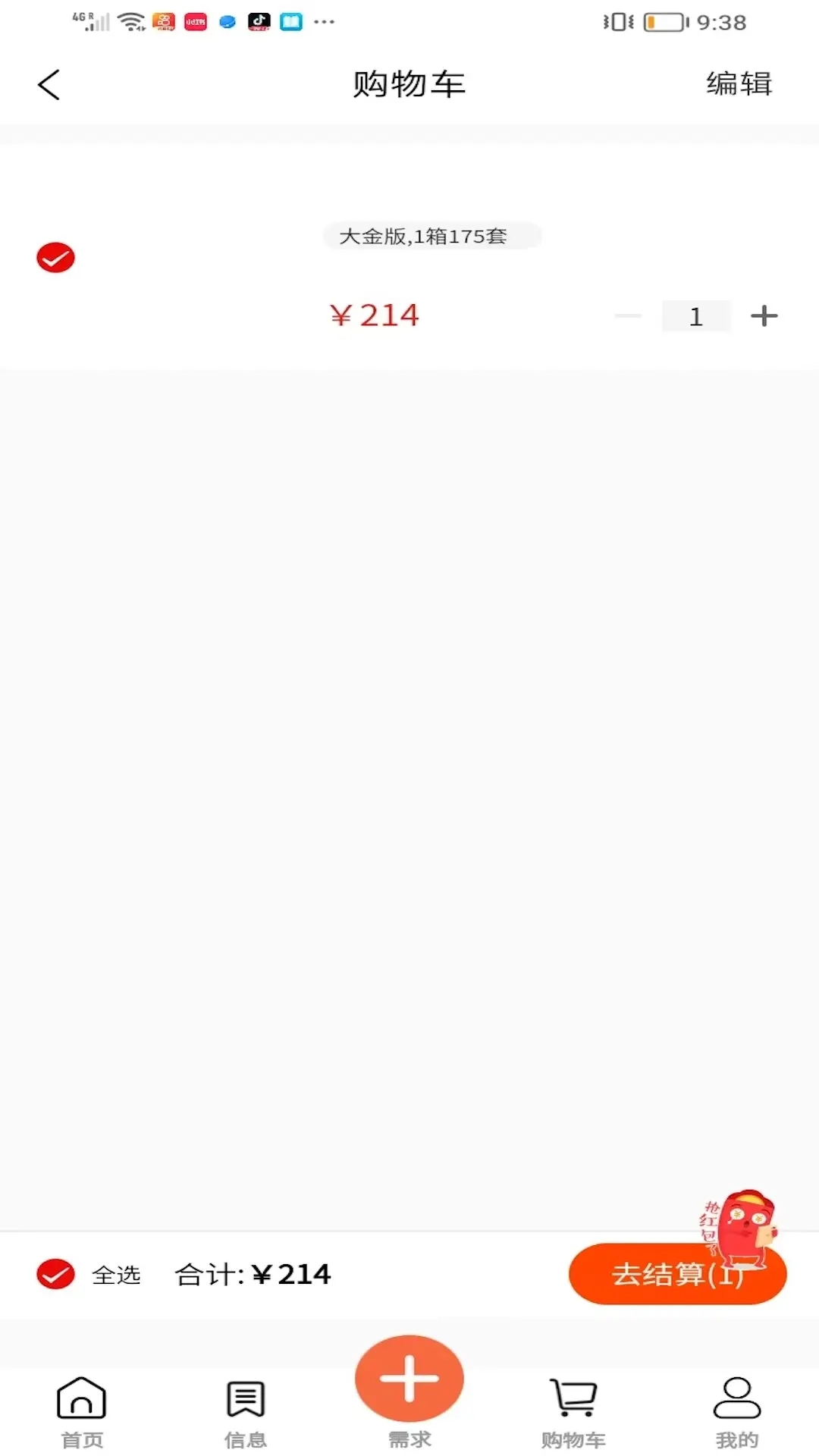Switch to the 首页 home tab
819x1456 pixels.
(x=82, y=1411)
